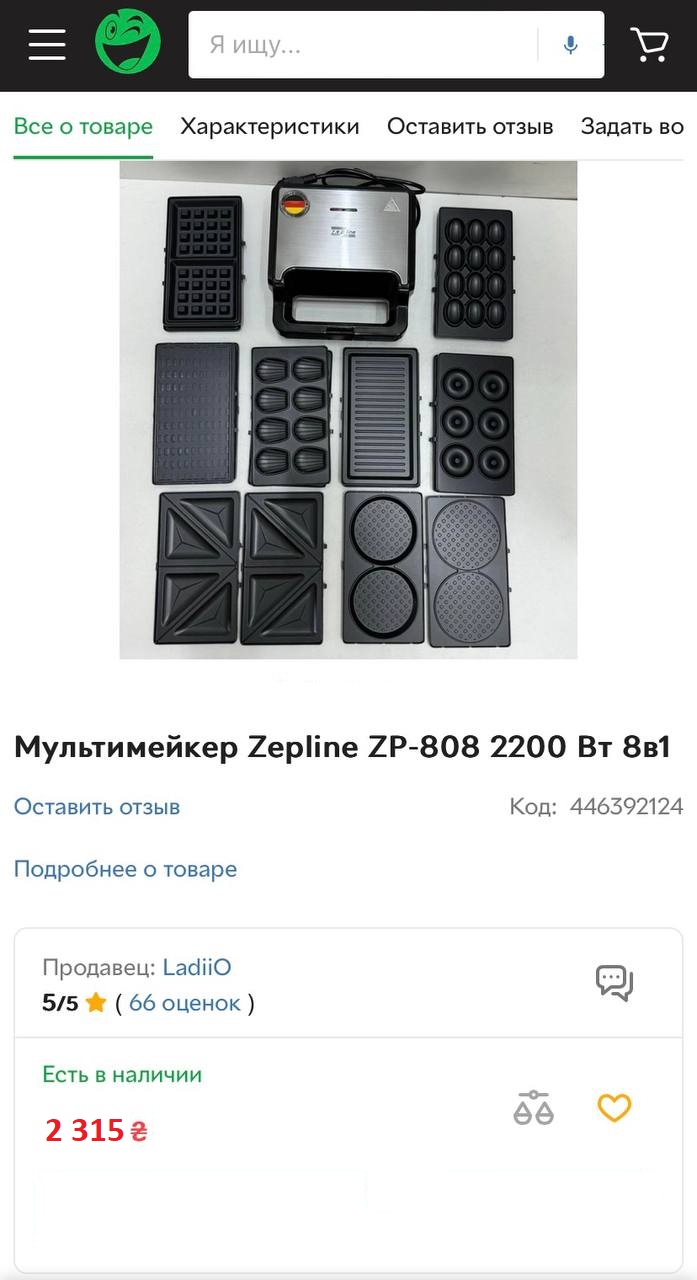Chat with the seller
This screenshot has height=1280, width=697.
coord(614,982)
